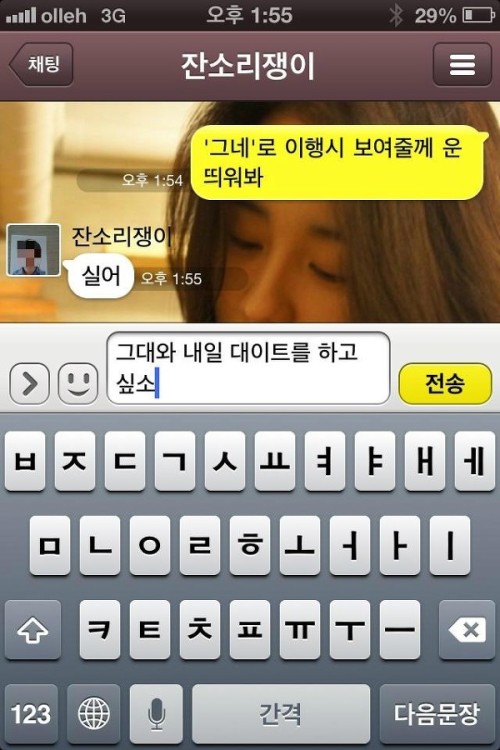
Task: Expand the attachment arrow button
Action: point(29,383)
